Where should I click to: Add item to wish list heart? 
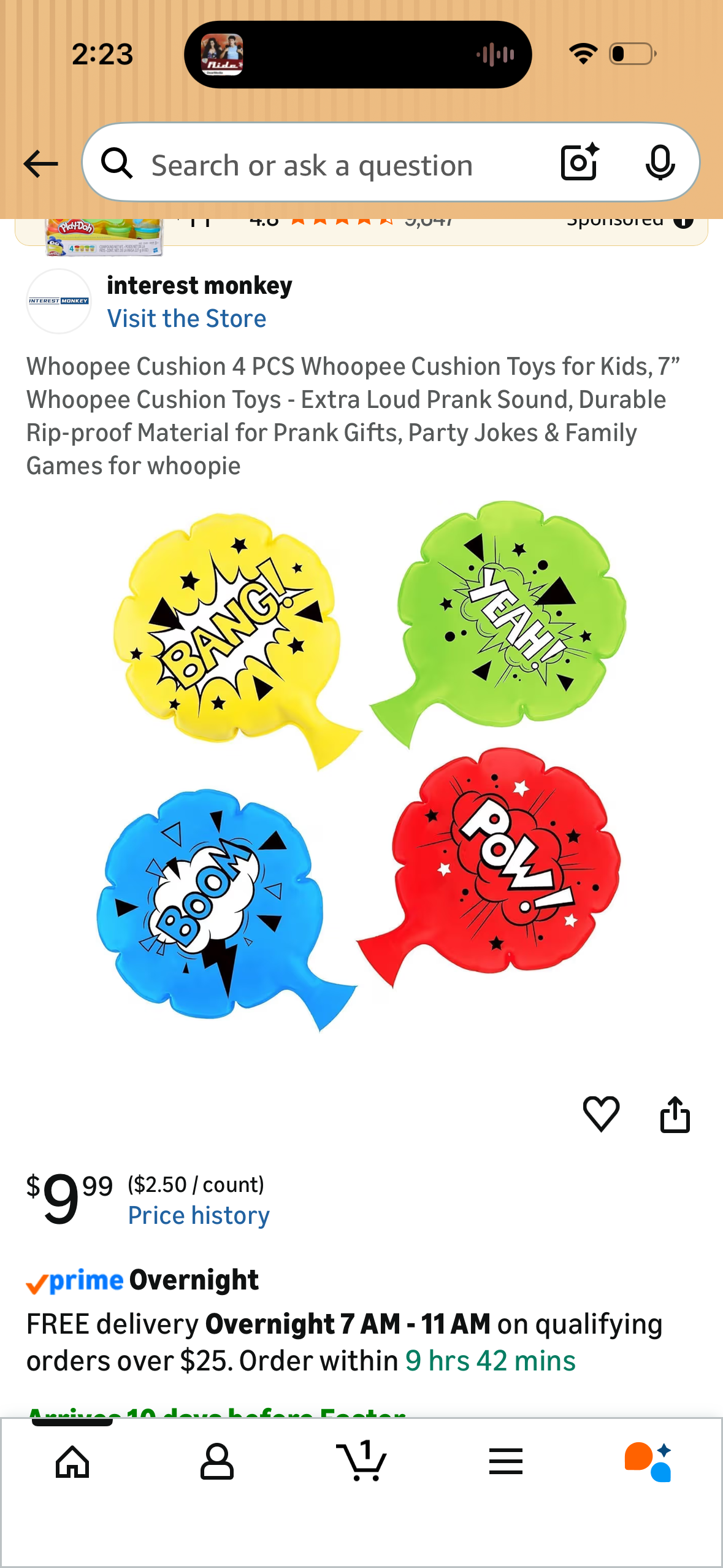pos(601,1113)
